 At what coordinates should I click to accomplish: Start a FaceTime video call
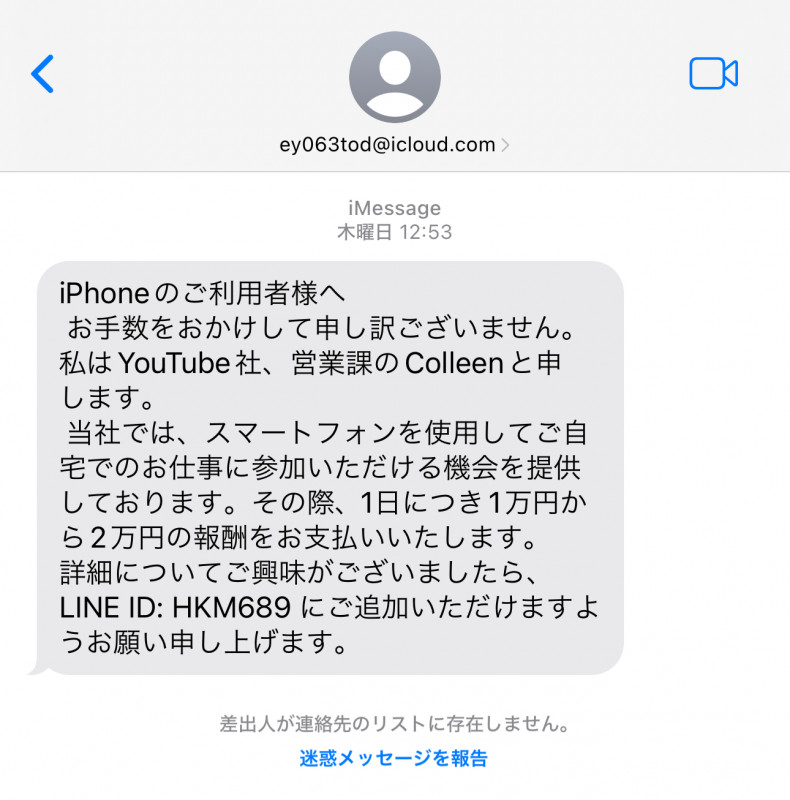[x=713, y=73]
